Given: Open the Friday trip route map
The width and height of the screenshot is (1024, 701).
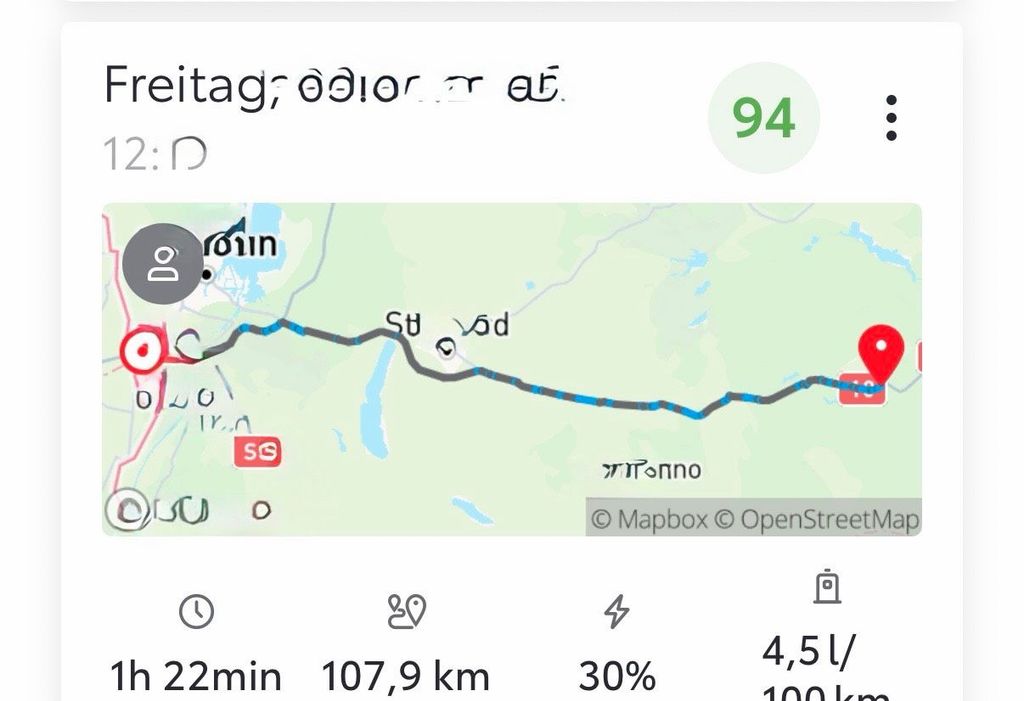Looking at the screenshot, I should click(x=560, y=400).
